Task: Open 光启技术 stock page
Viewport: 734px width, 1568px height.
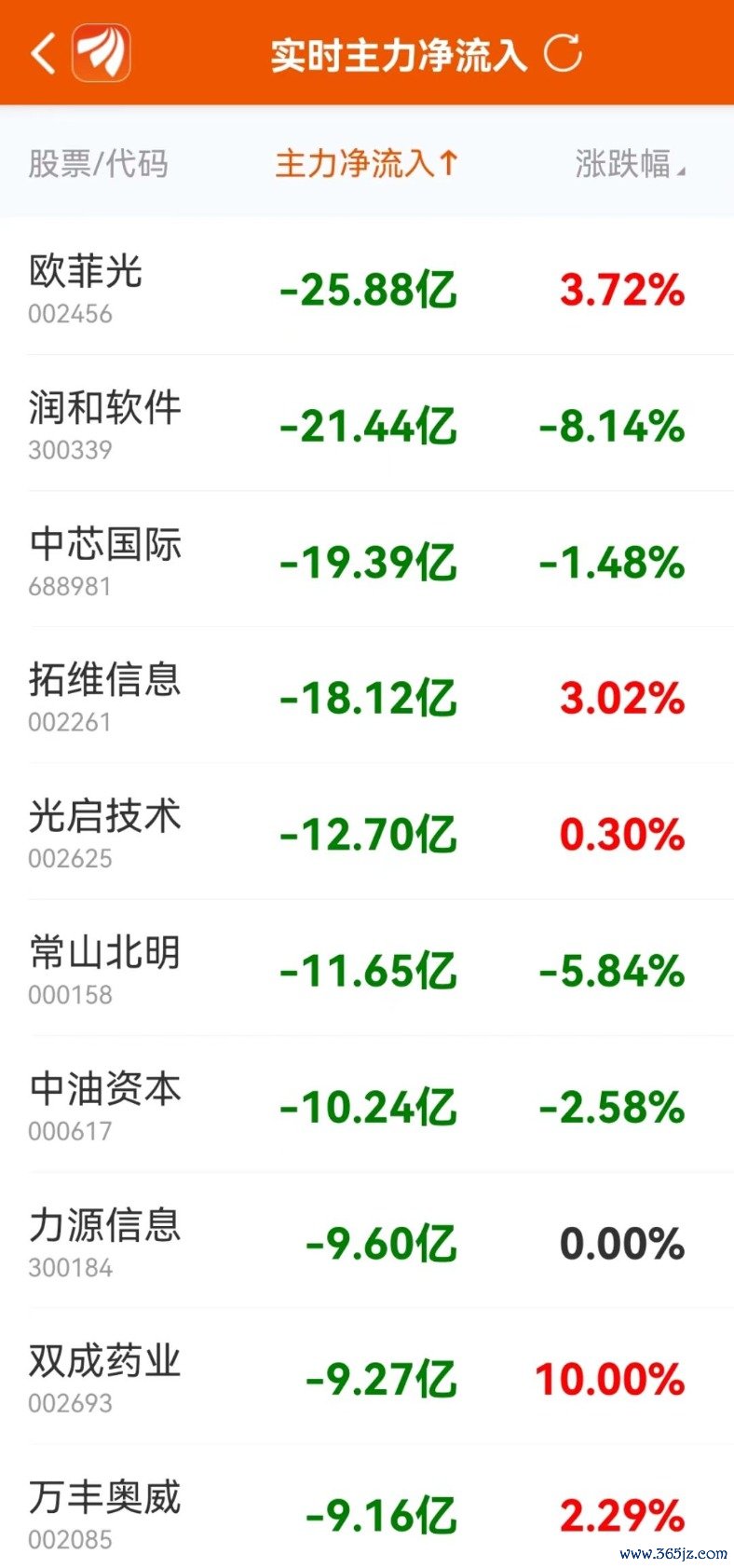Action: tap(367, 831)
